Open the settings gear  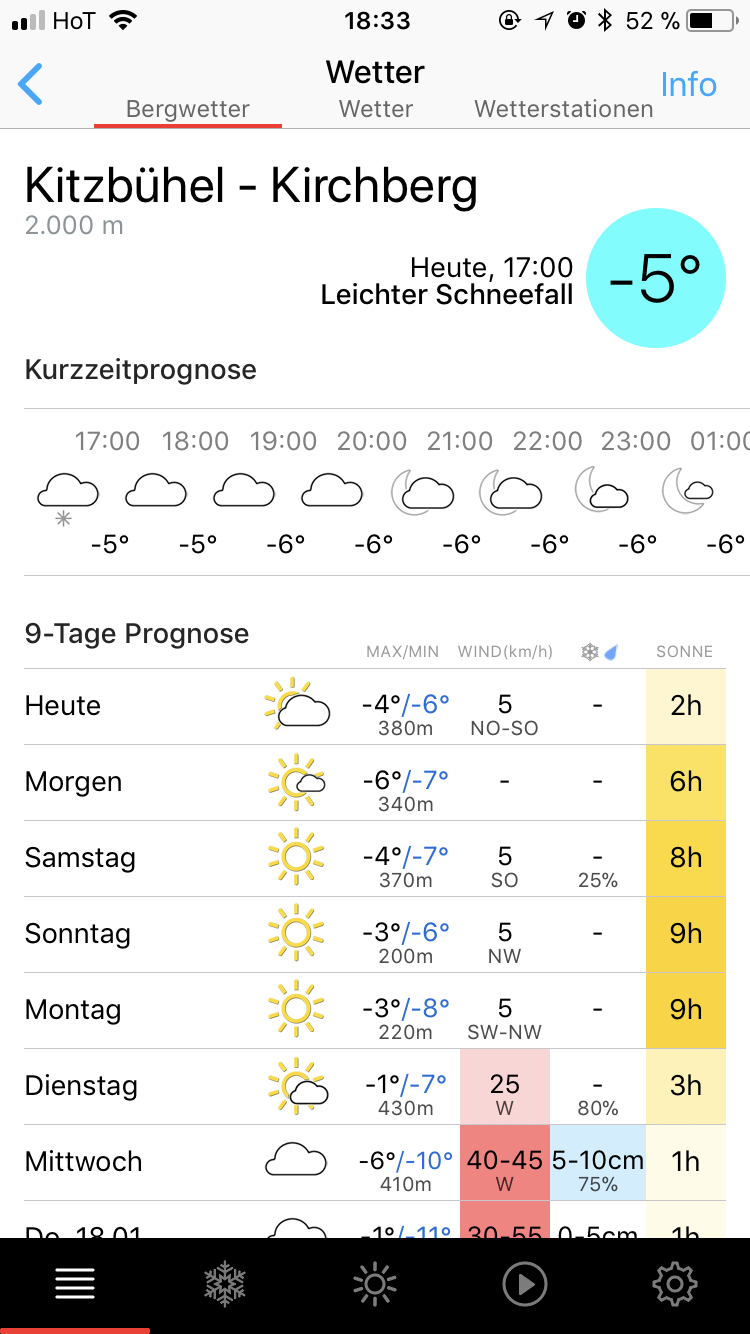tap(674, 1283)
